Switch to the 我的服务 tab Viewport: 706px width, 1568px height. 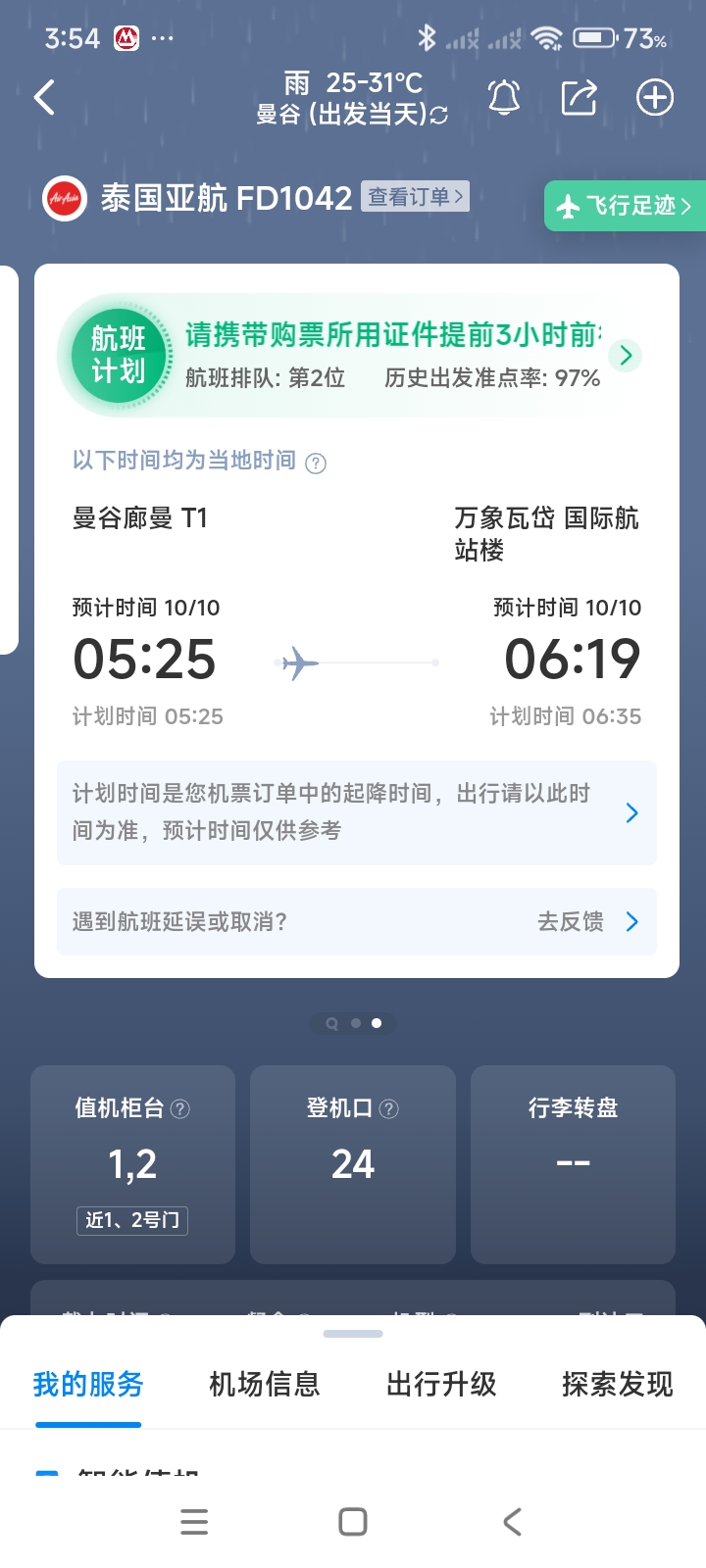coord(88,1384)
